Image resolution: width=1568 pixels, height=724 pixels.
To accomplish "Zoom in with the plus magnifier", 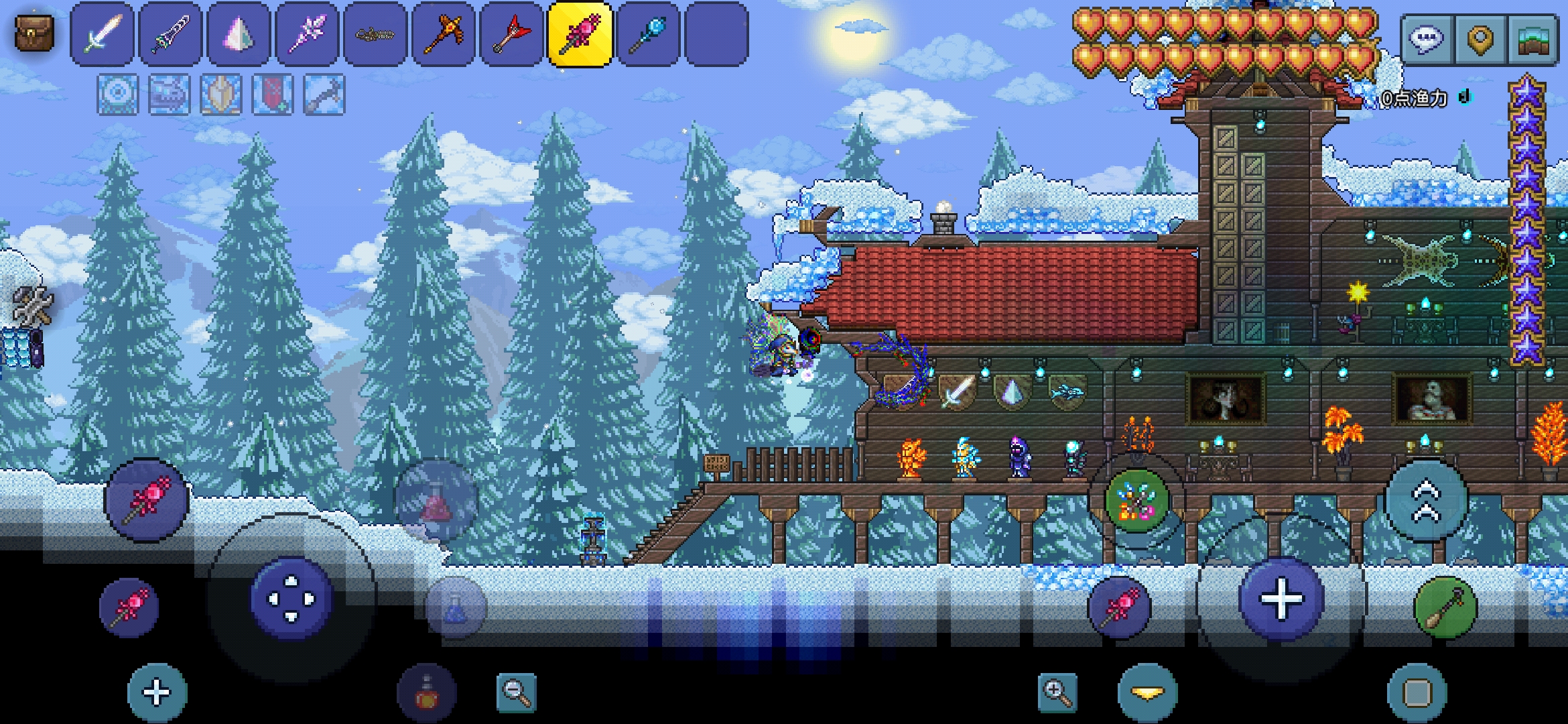I will tap(1057, 692).
